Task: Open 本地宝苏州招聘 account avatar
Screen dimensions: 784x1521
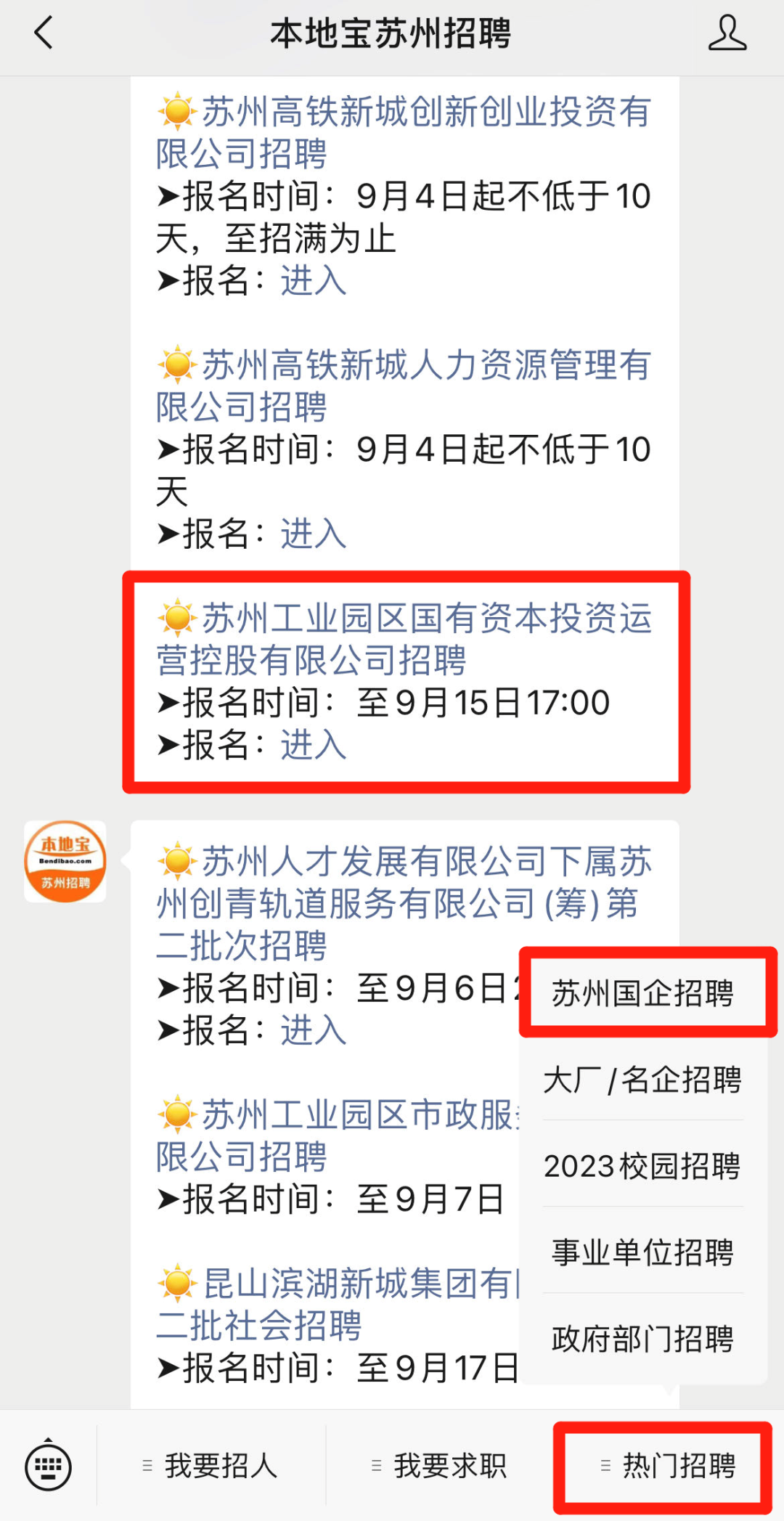Action: pos(65,862)
